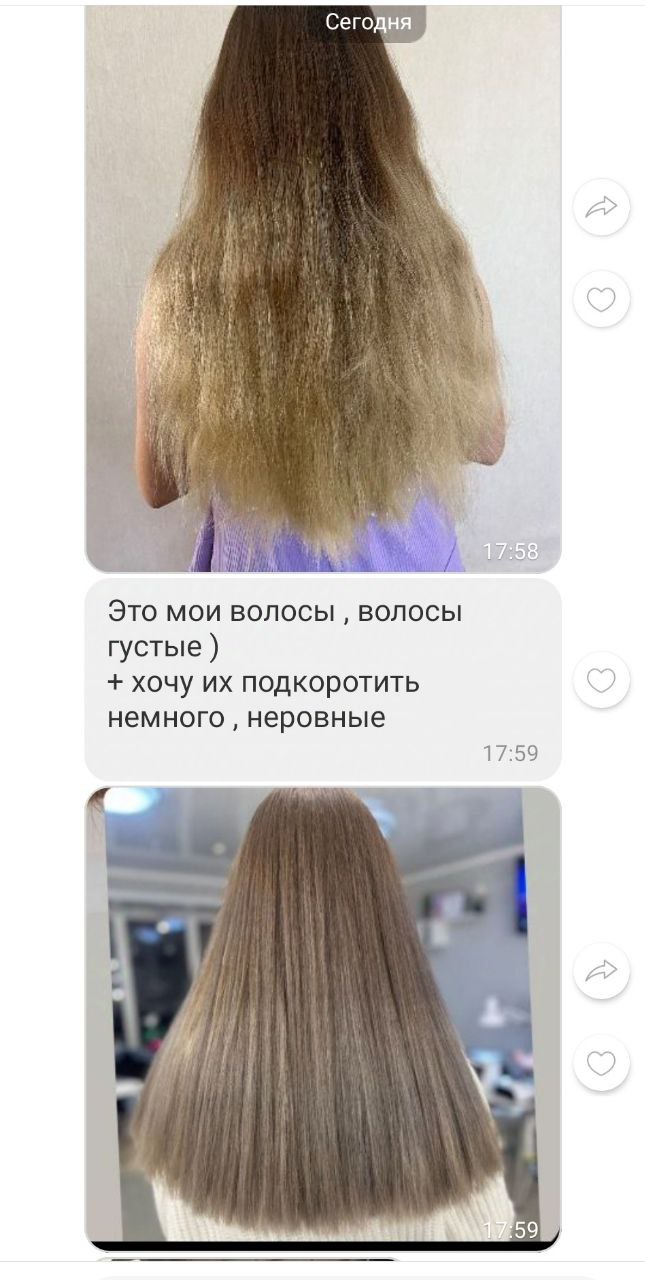Like the straight hair photo sent at 17:59
Image resolution: width=645 pixels, height=1280 pixels.
point(601,1063)
